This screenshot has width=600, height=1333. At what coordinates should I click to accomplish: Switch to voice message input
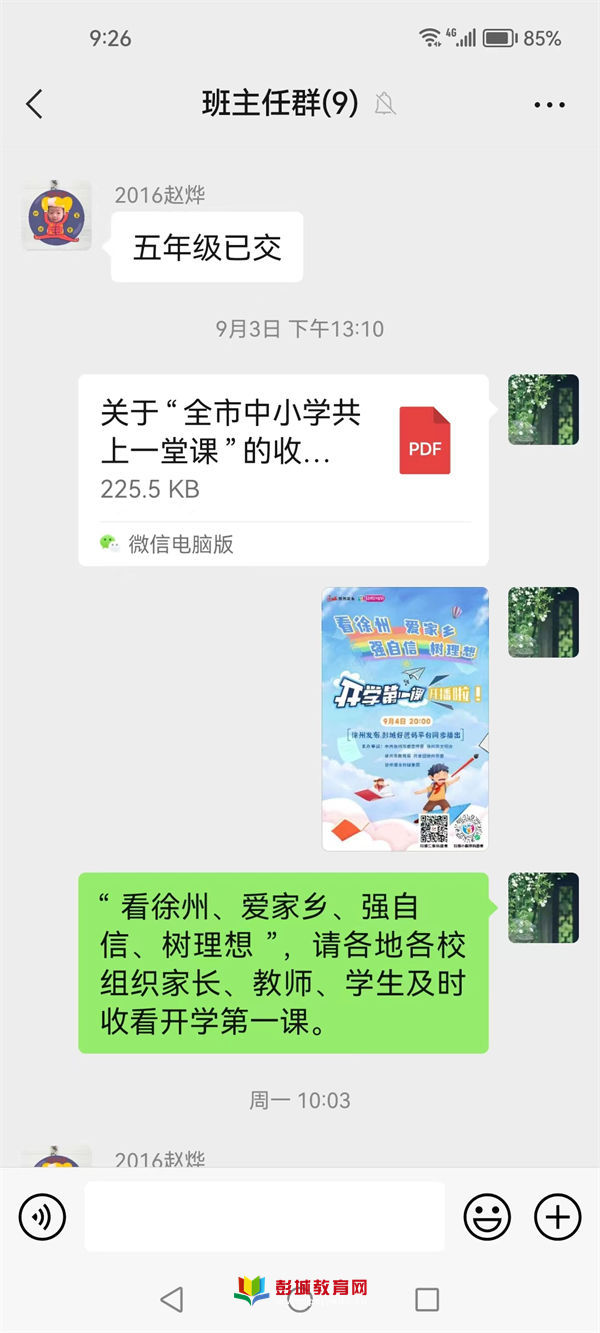coord(42,1217)
